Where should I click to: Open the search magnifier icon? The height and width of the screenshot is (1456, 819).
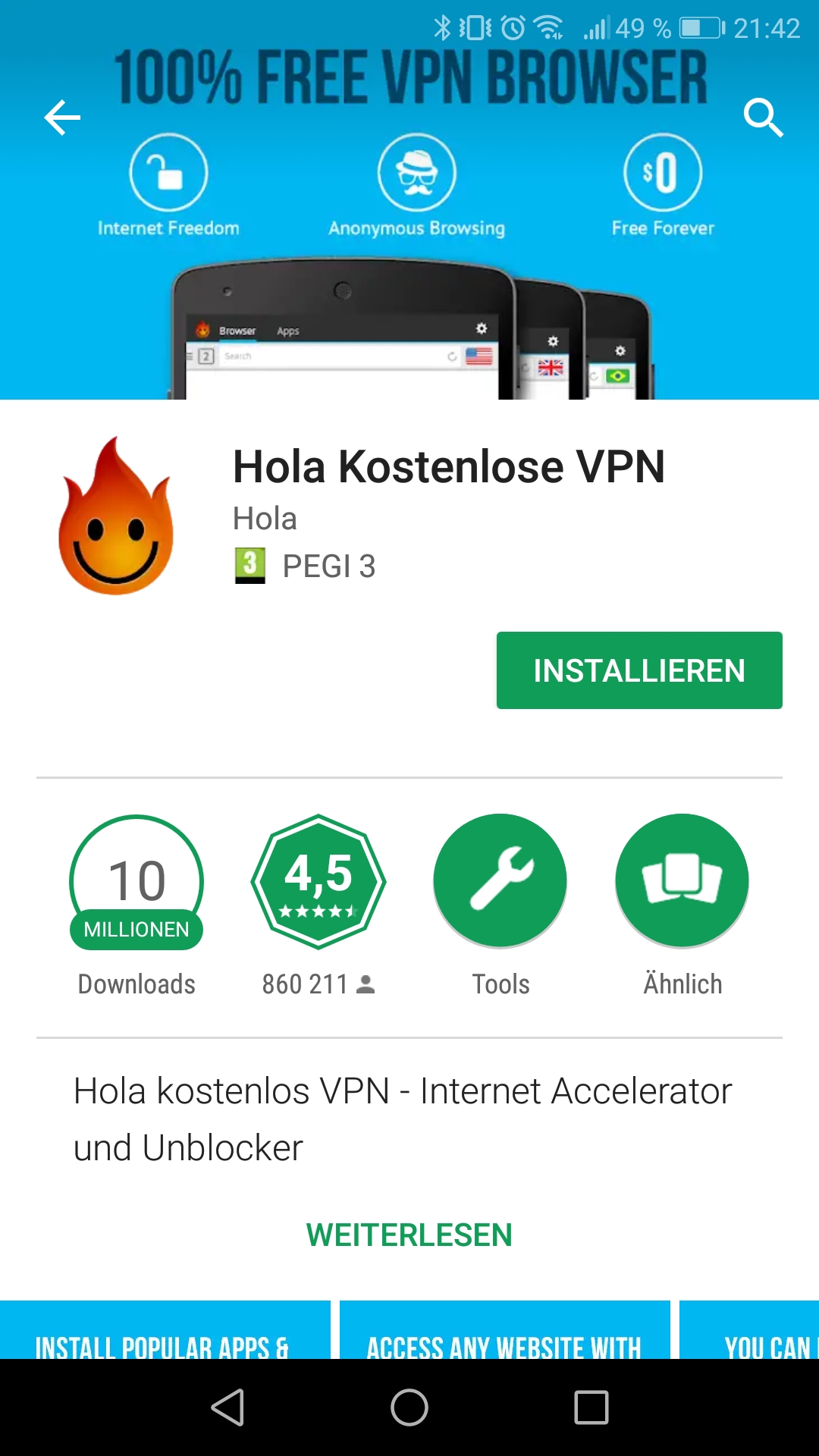point(763,118)
